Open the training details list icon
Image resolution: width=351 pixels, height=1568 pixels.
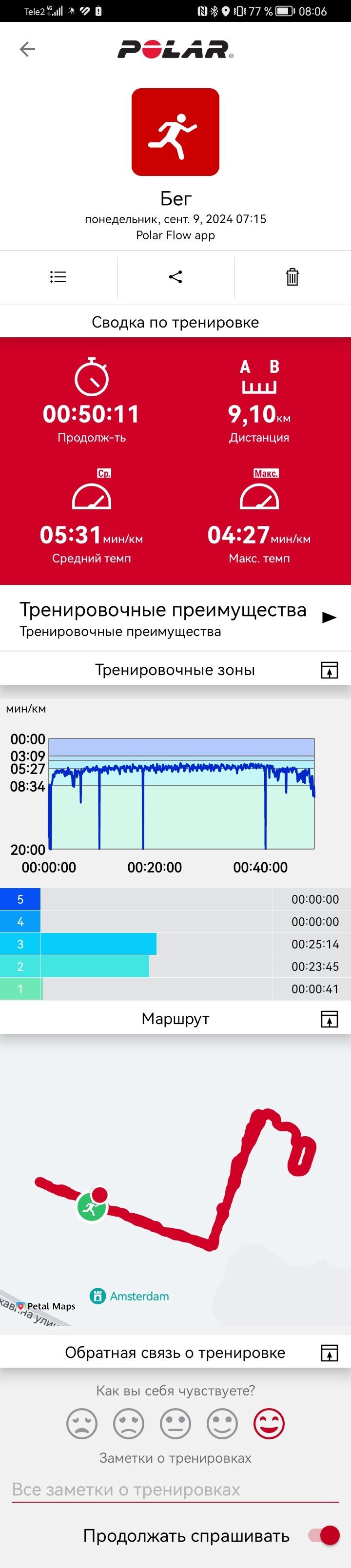58,277
